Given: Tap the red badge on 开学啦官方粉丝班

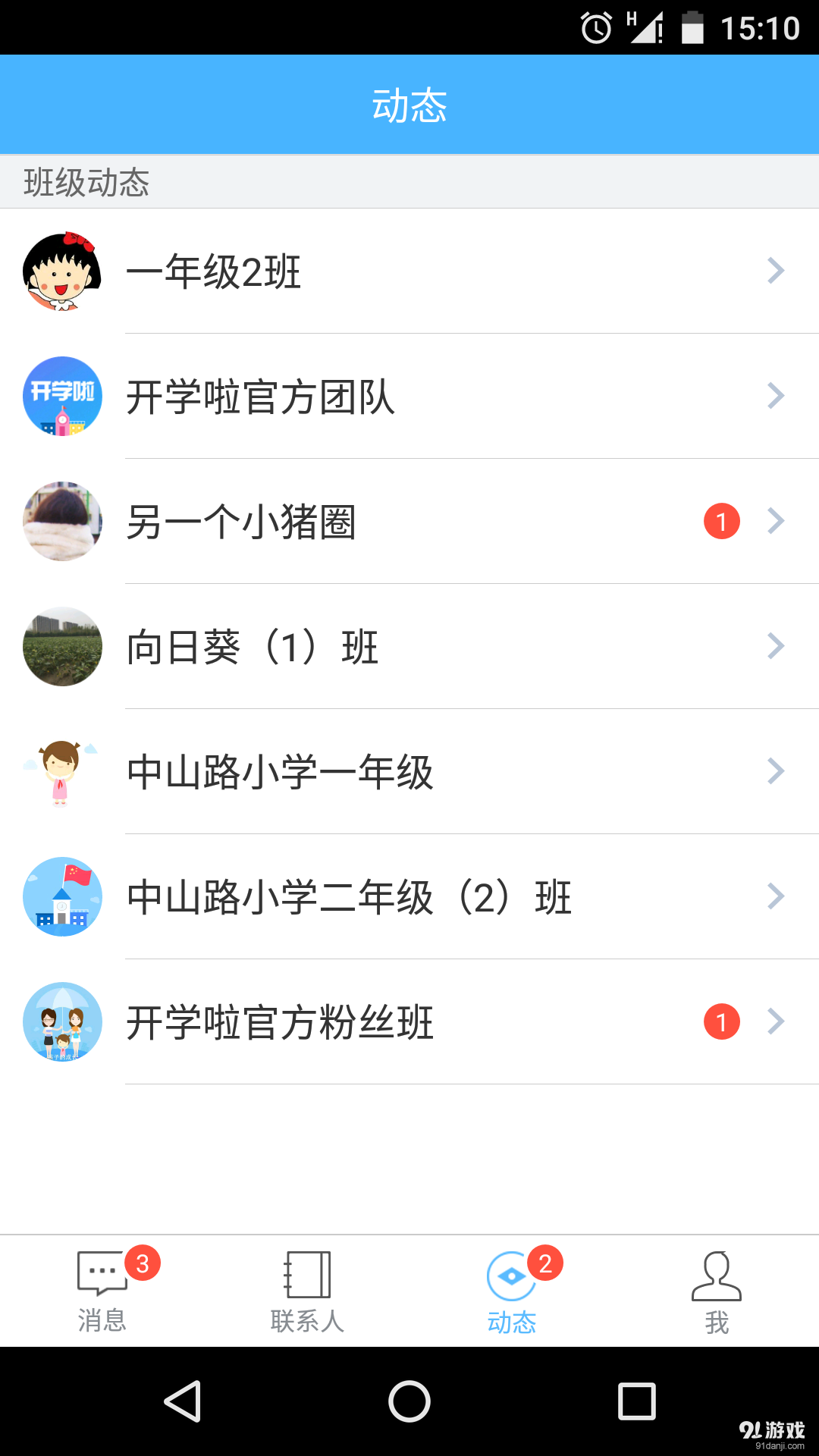Looking at the screenshot, I should 721,1022.
